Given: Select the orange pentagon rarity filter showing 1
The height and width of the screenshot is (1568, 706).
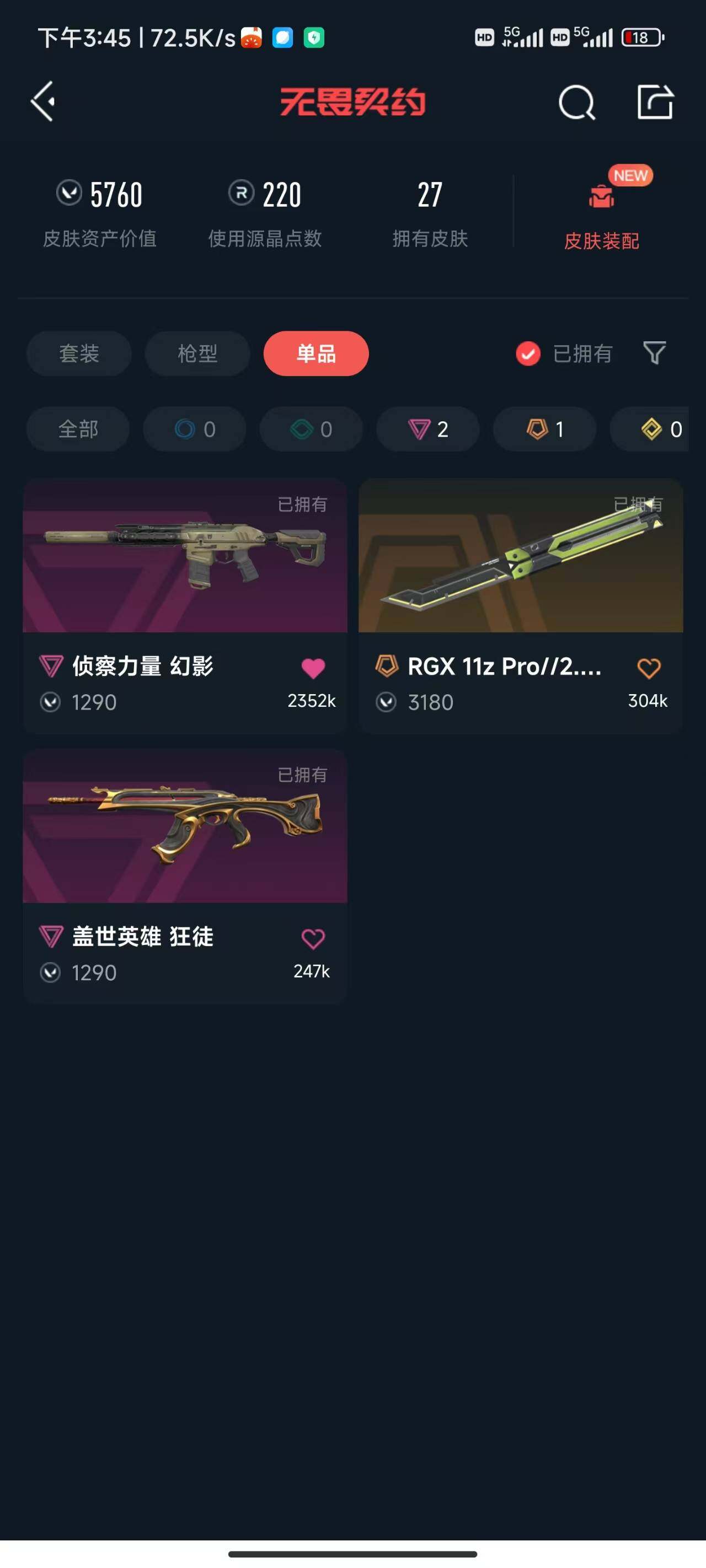Looking at the screenshot, I should (x=543, y=429).
